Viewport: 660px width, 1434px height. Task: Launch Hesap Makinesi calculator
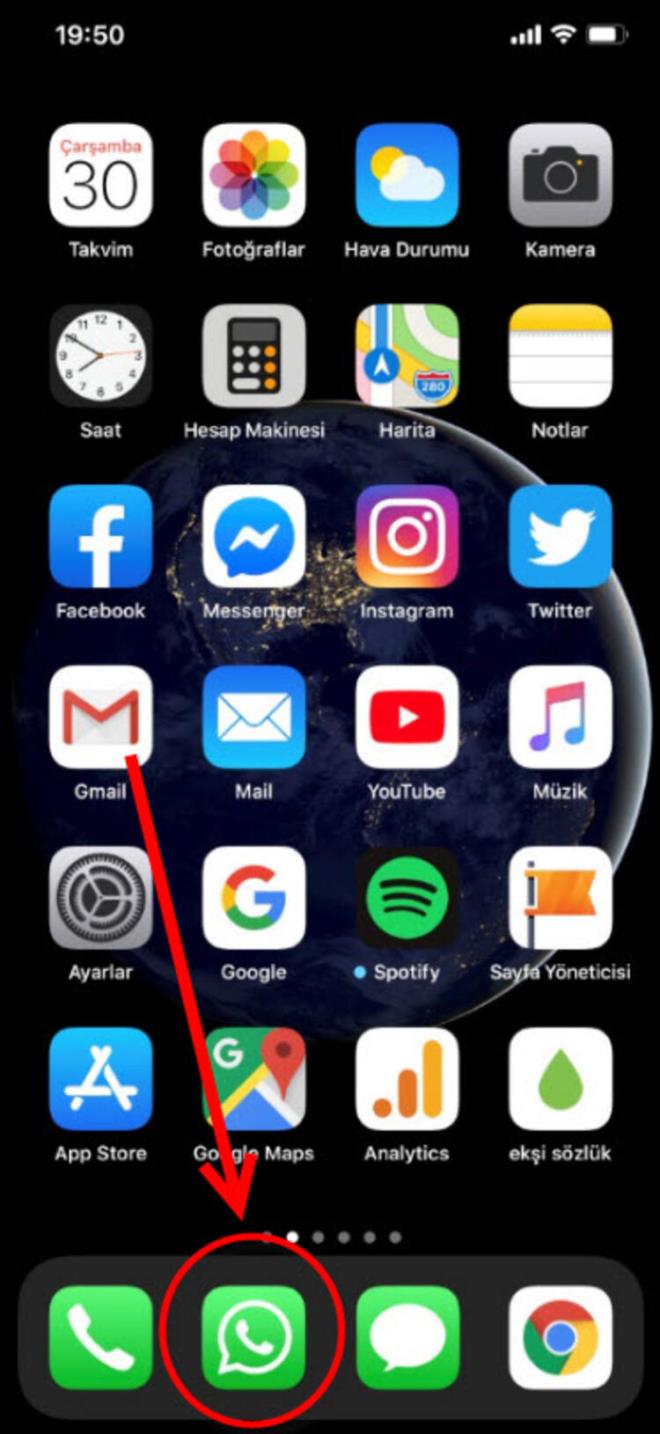pyautogui.click(x=254, y=356)
